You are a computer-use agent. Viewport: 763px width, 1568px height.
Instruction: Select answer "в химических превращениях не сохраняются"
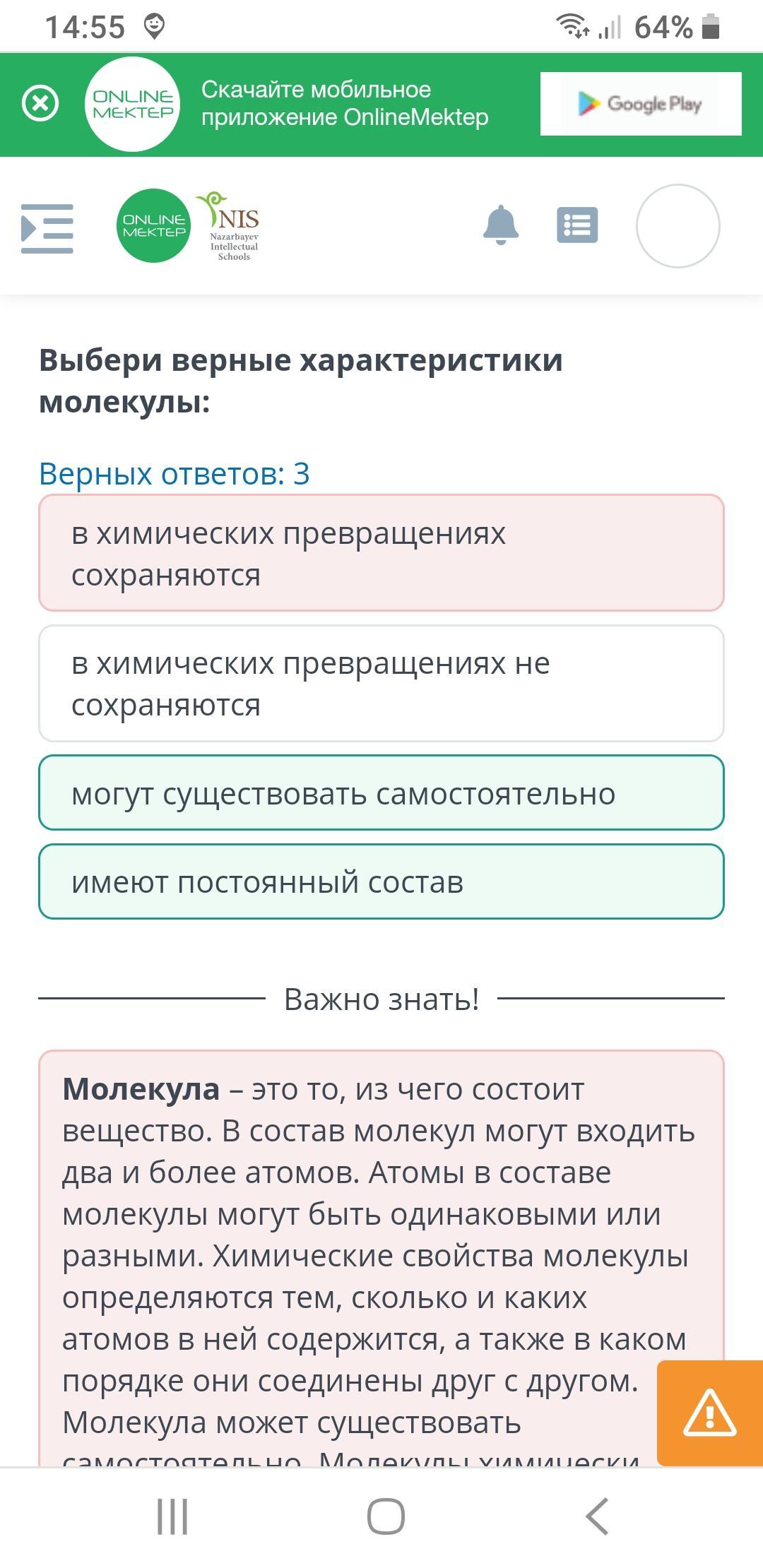(x=381, y=683)
